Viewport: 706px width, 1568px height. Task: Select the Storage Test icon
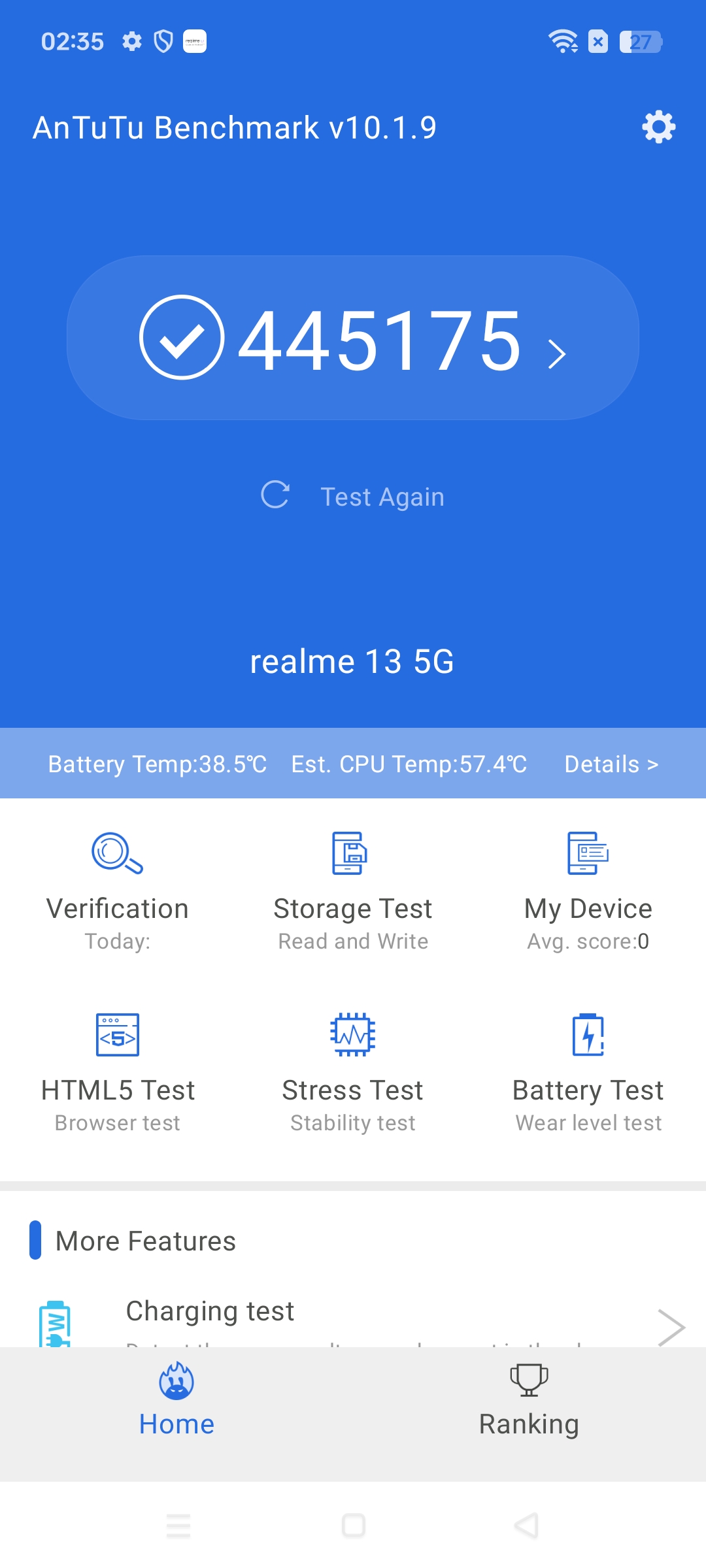tap(353, 853)
